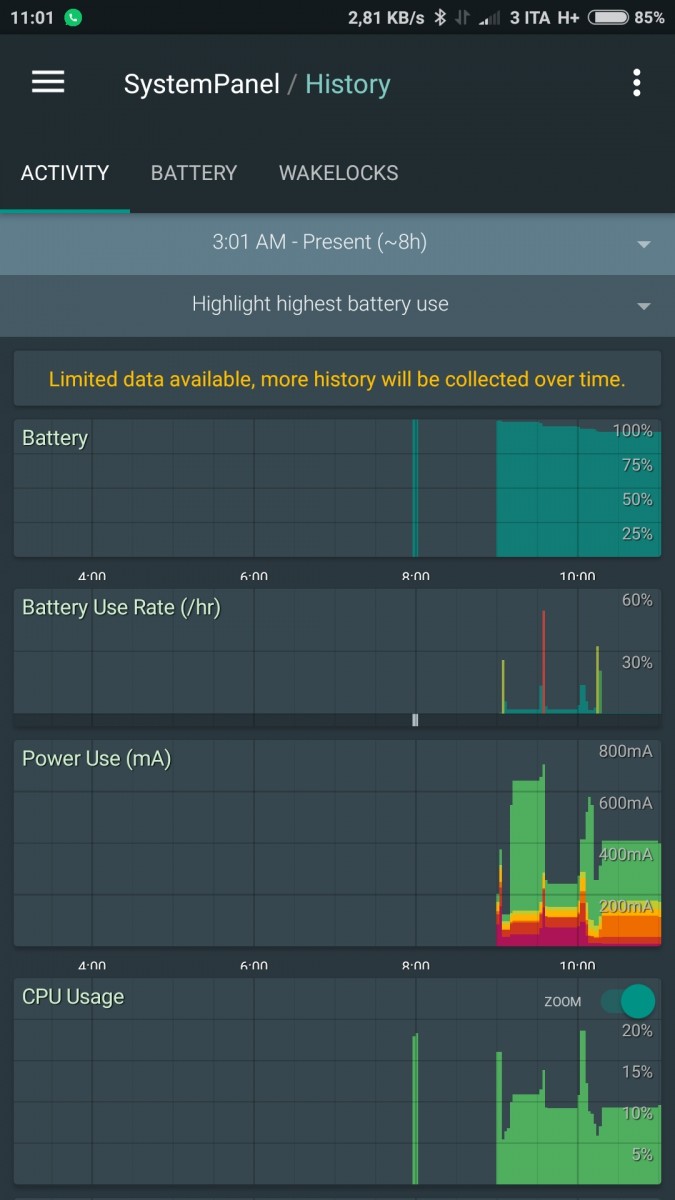This screenshot has width=675, height=1200.
Task: Disable the CPU Usage zoom switch
Action: click(x=628, y=1001)
